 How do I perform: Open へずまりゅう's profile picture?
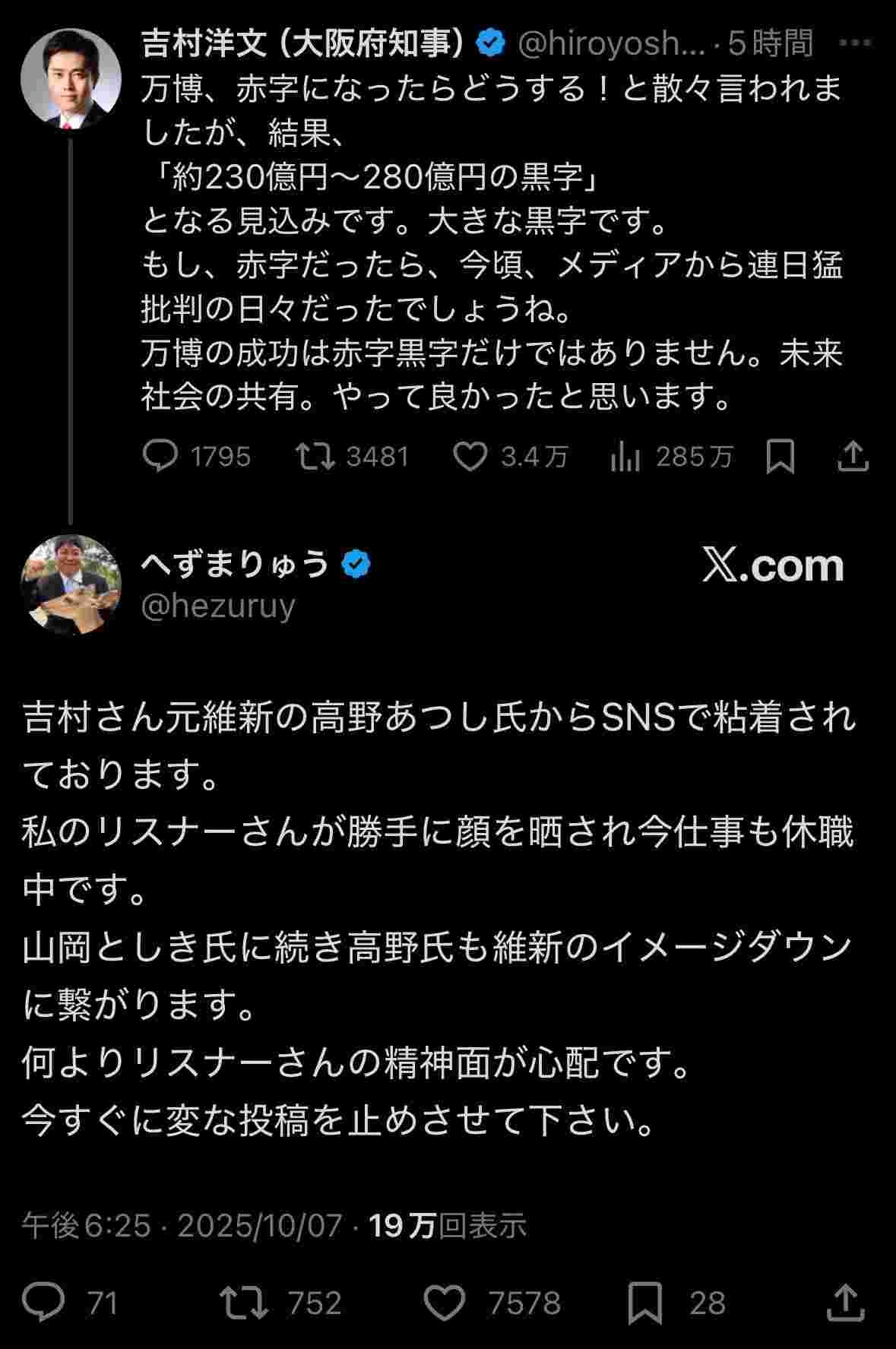coord(70,584)
